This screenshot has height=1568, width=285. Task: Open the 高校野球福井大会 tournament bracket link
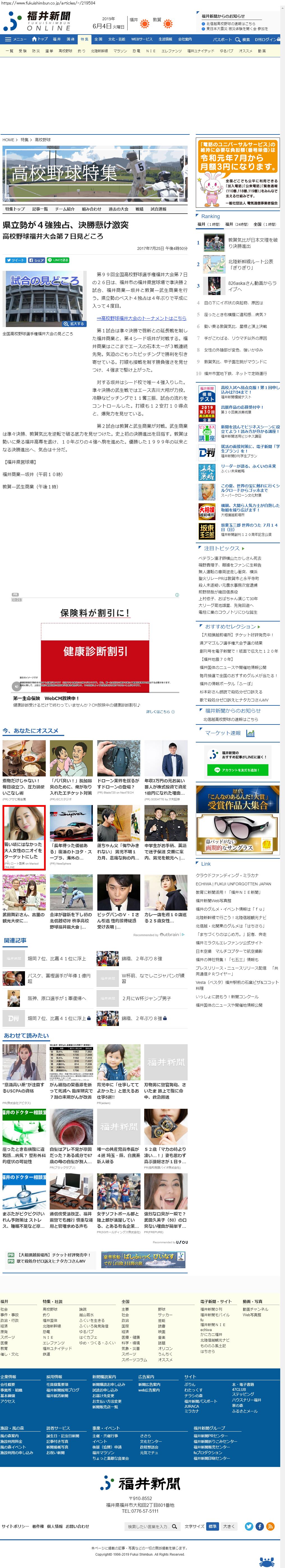tap(142, 318)
